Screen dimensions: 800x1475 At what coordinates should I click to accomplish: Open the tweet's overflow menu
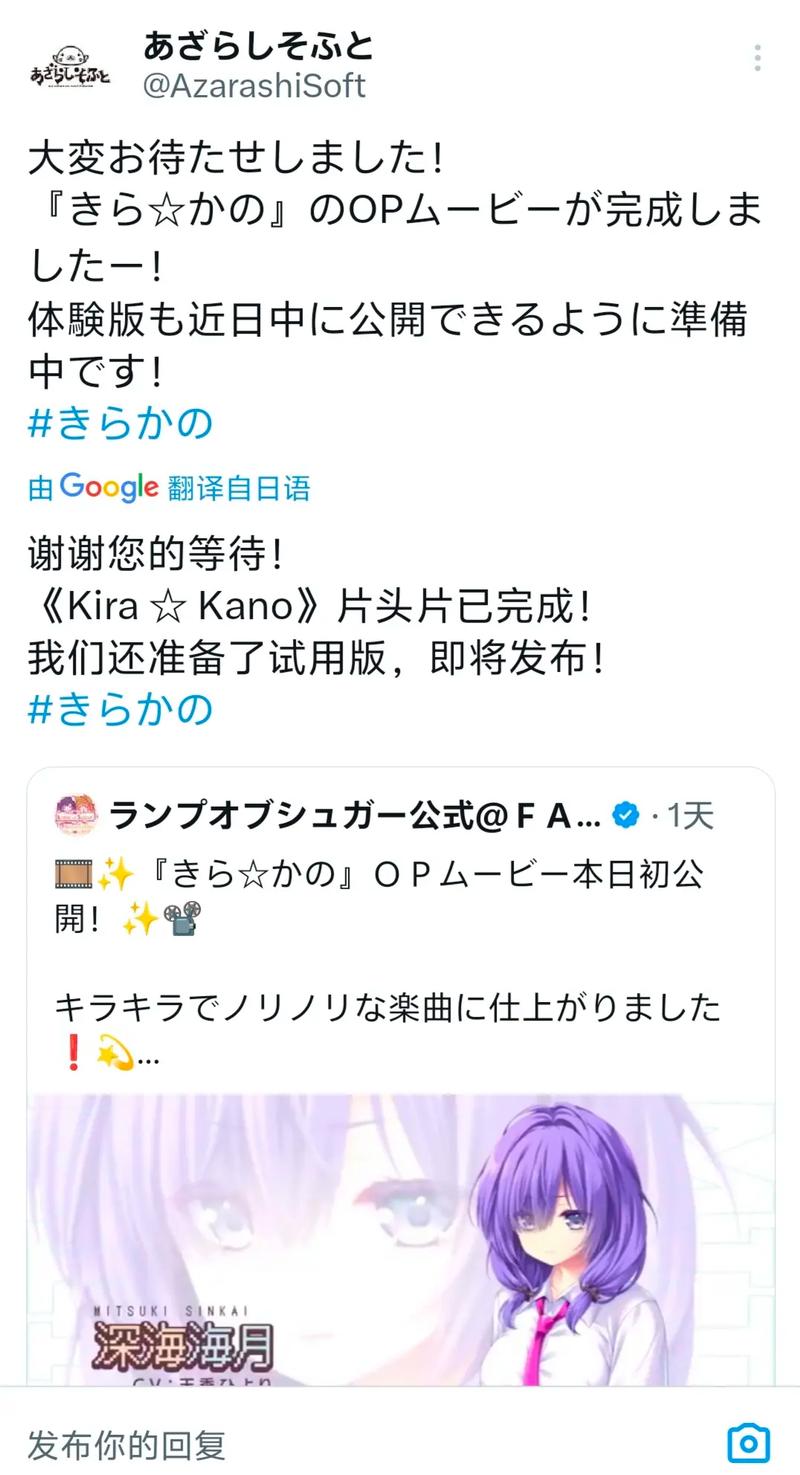tap(758, 58)
